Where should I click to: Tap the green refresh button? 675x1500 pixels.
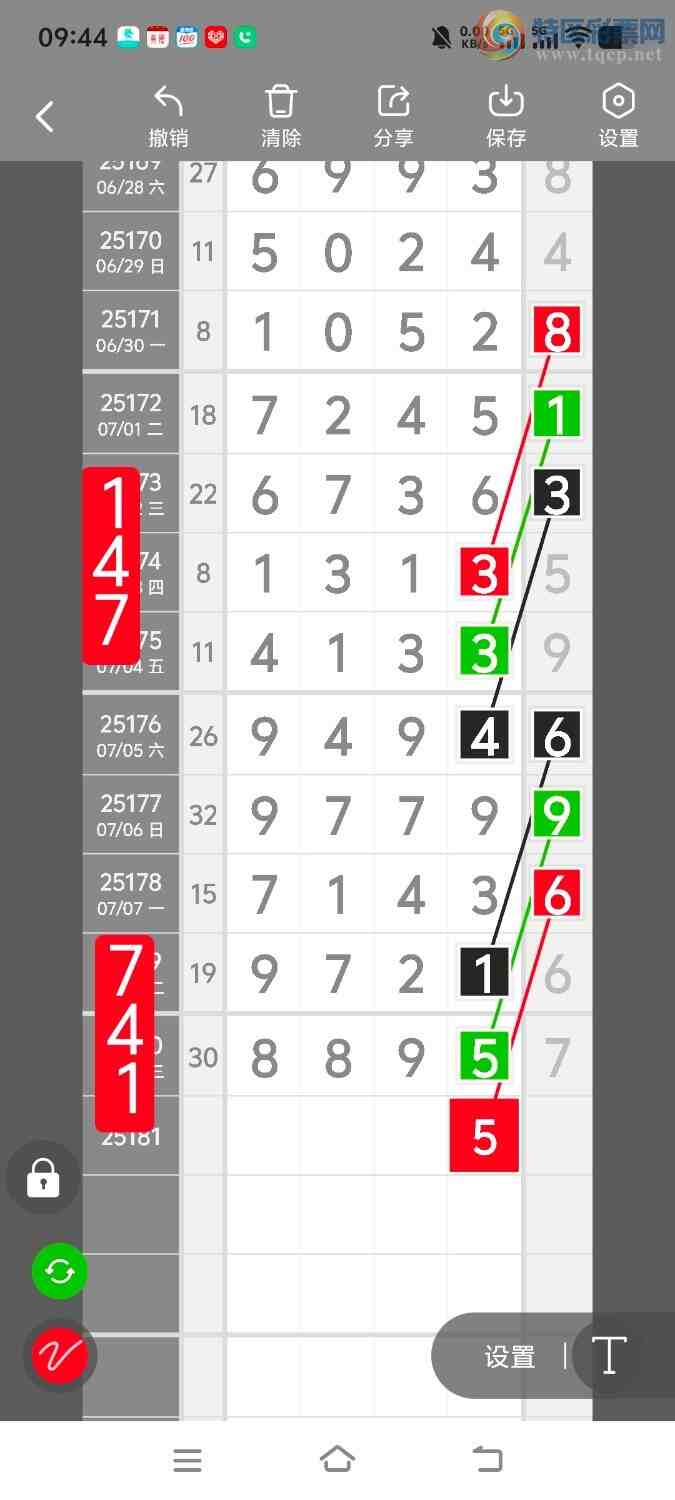[60, 1271]
